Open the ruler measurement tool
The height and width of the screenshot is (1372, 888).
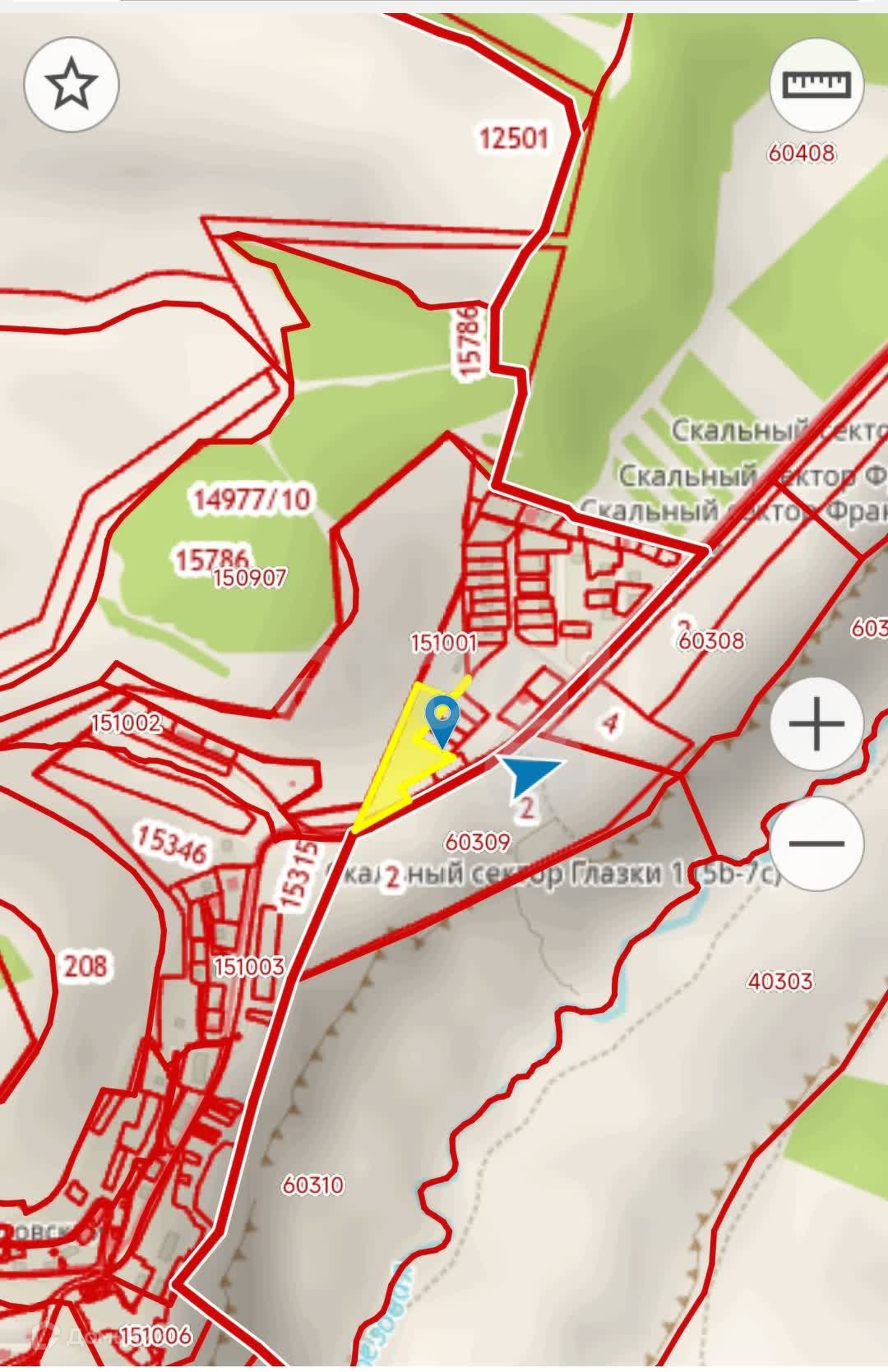coord(816,85)
